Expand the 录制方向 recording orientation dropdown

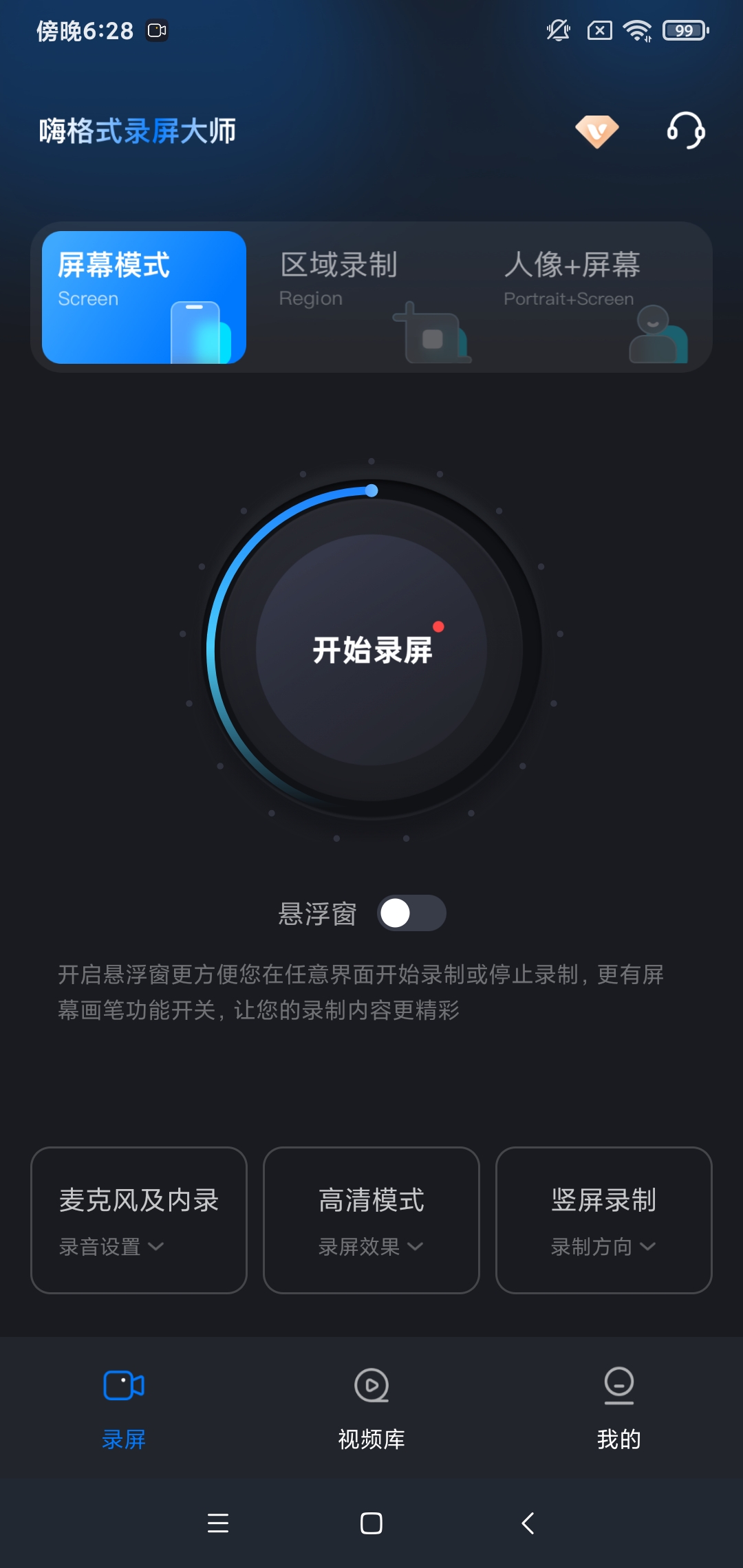603,1247
